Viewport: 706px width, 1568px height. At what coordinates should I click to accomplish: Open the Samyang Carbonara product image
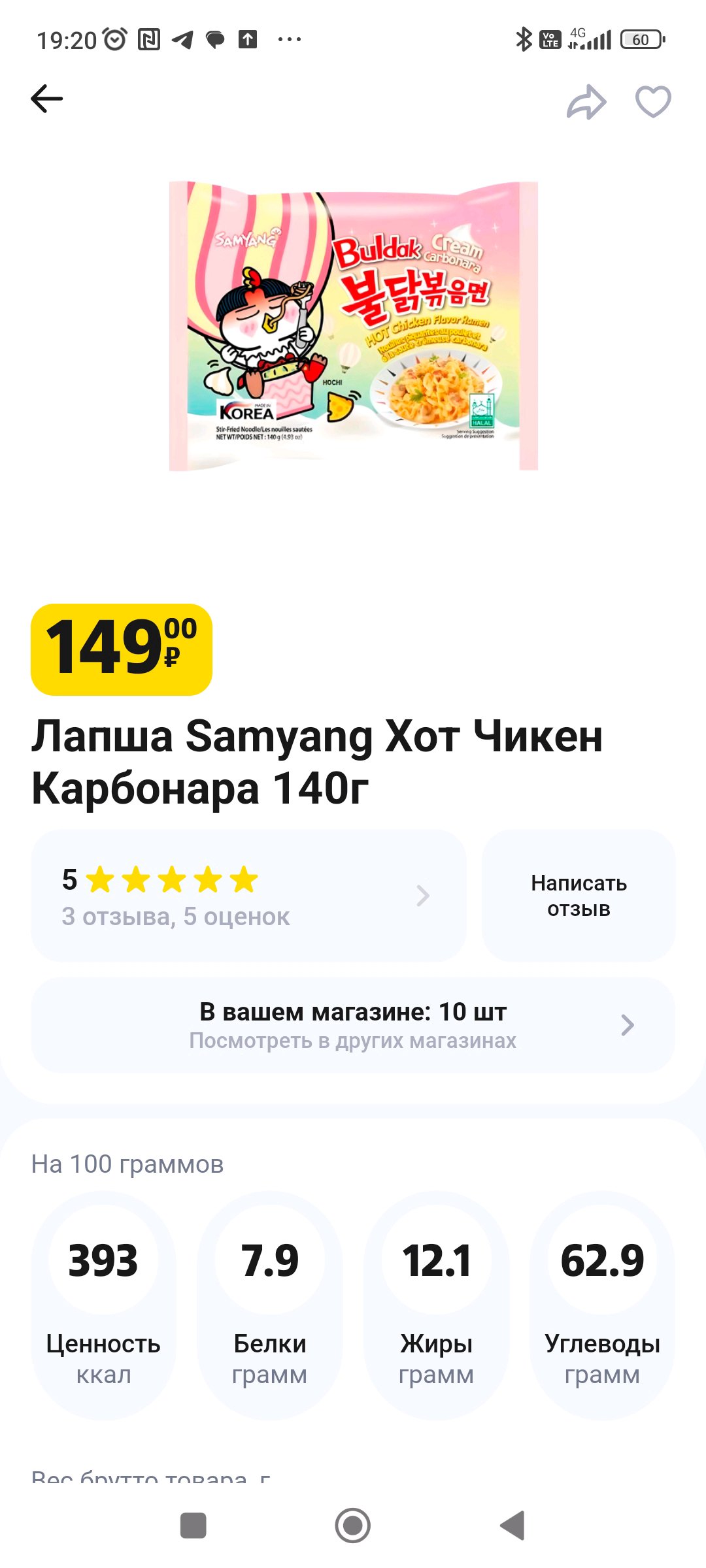pos(353,325)
